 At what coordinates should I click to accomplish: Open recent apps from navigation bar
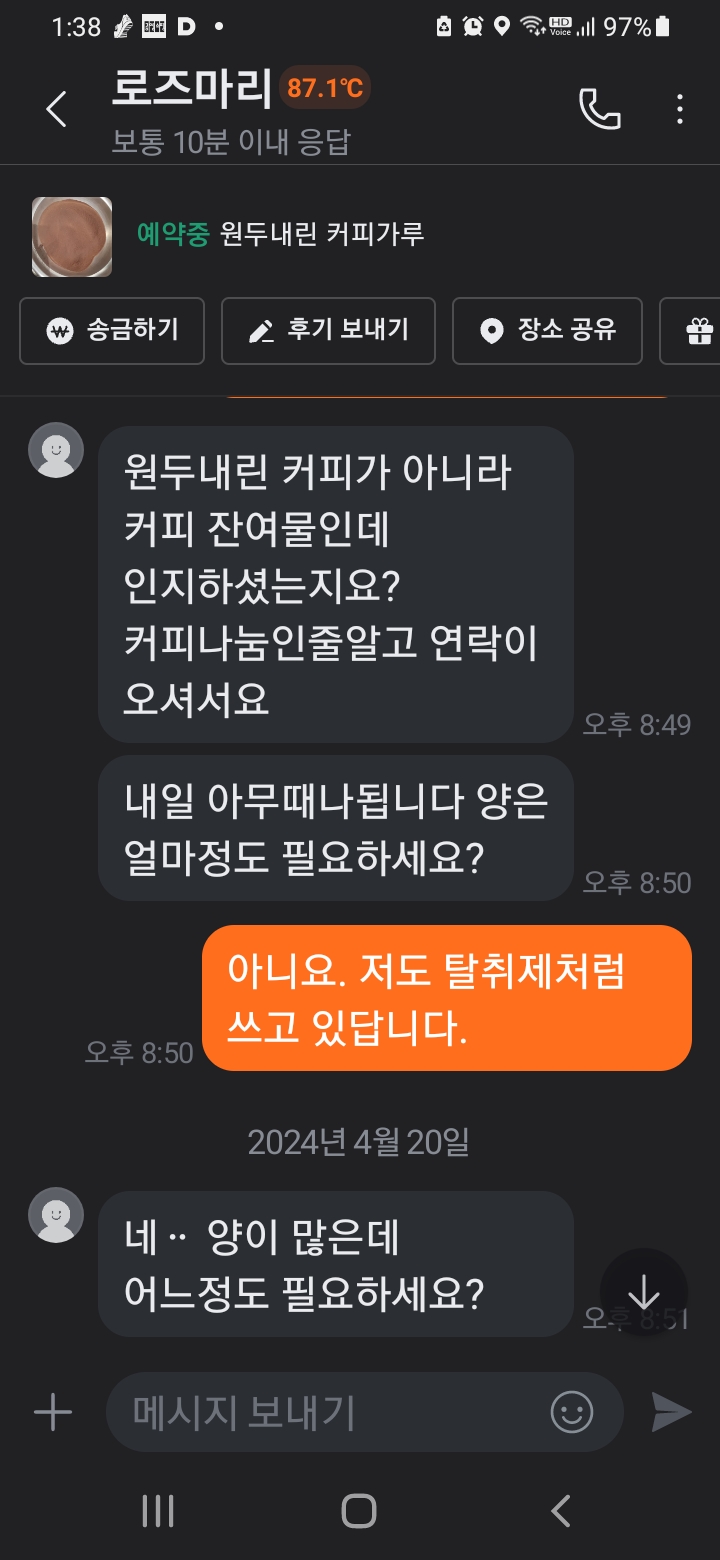click(x=158, y=1510)
